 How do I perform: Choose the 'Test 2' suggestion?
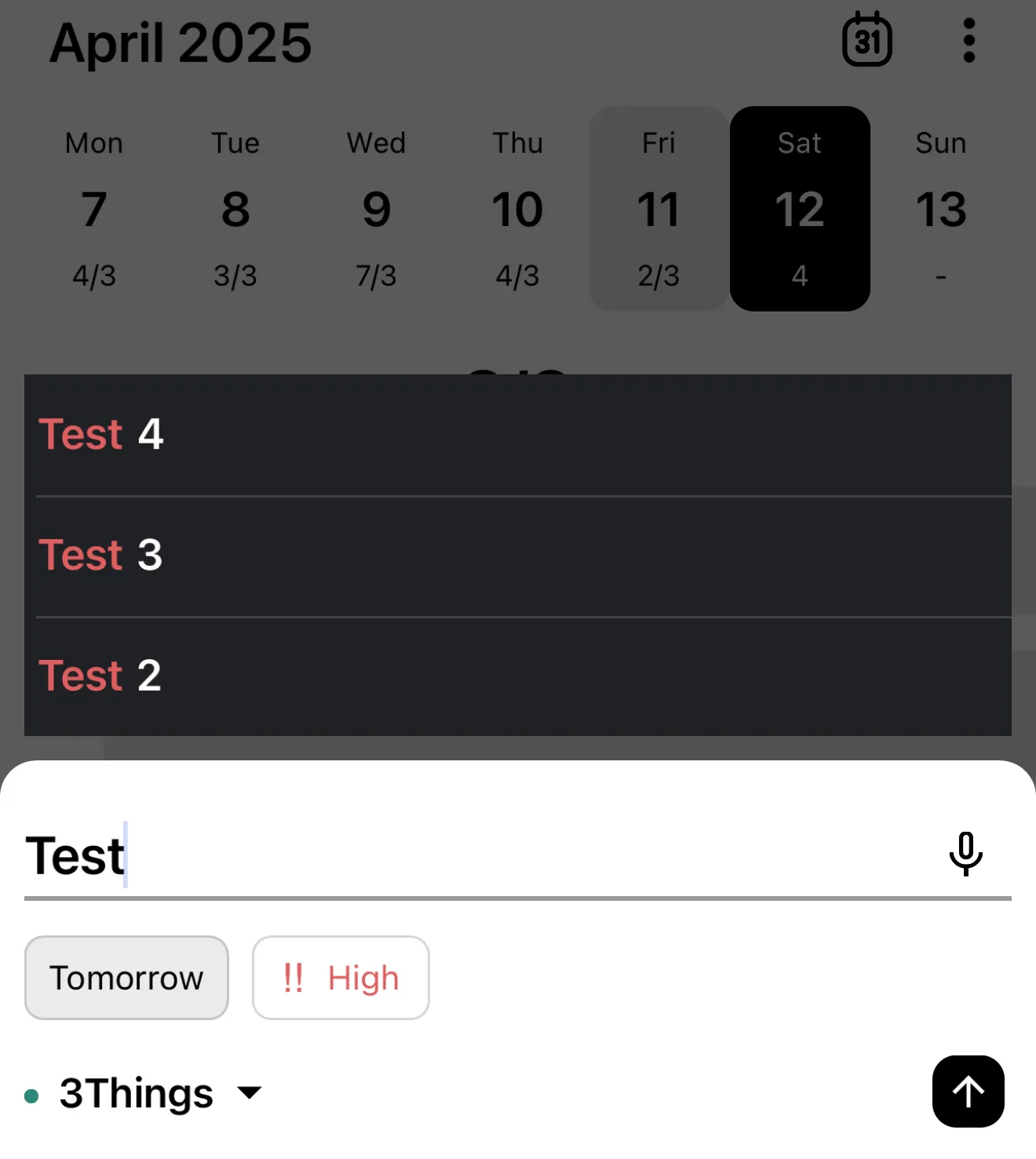(x=518, y=676)
